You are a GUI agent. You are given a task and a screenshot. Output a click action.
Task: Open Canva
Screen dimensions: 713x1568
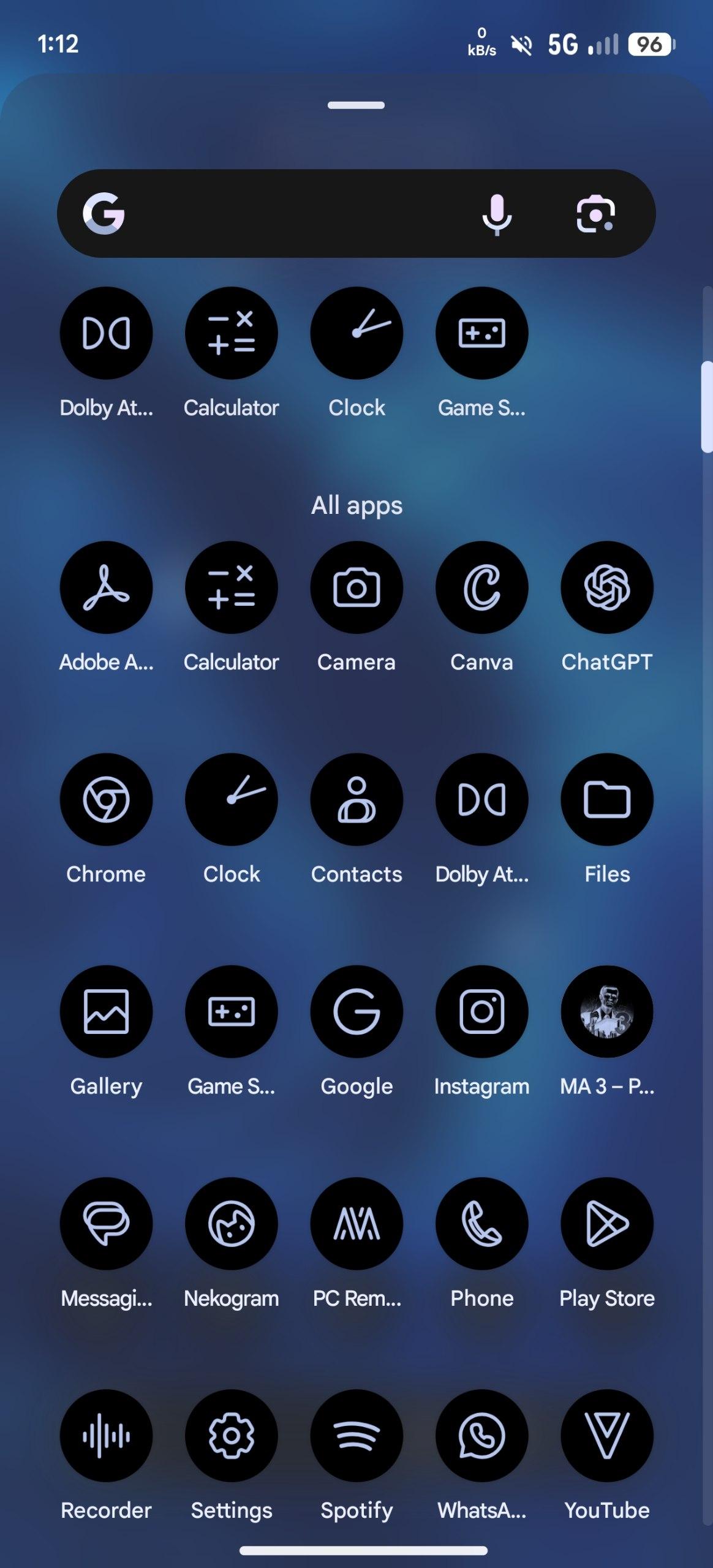(x=481, y=587)
